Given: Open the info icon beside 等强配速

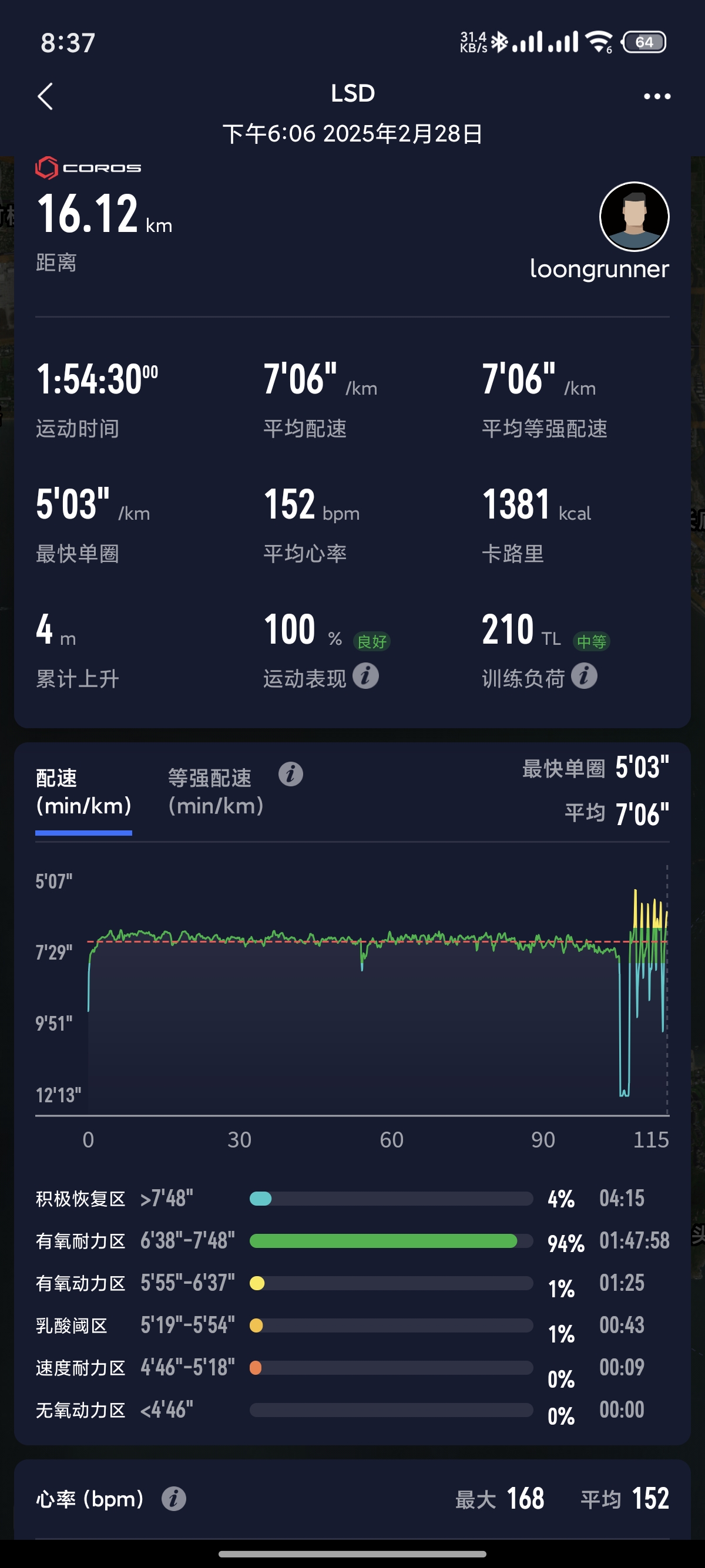Looking at the screenshot, I should coord(290,774).
